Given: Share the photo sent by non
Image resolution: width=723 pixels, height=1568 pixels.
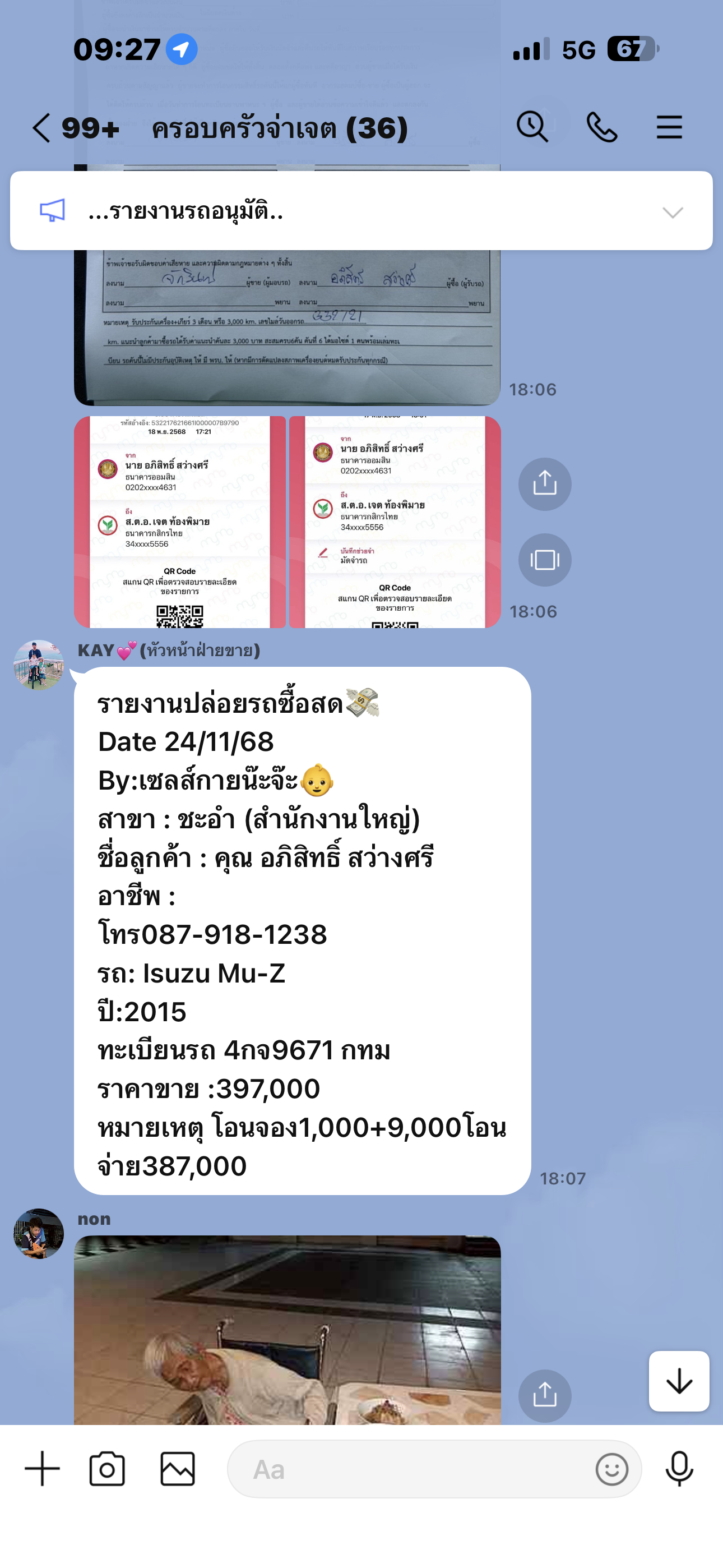Looking at the screenshot, I should pos(544,1395).
